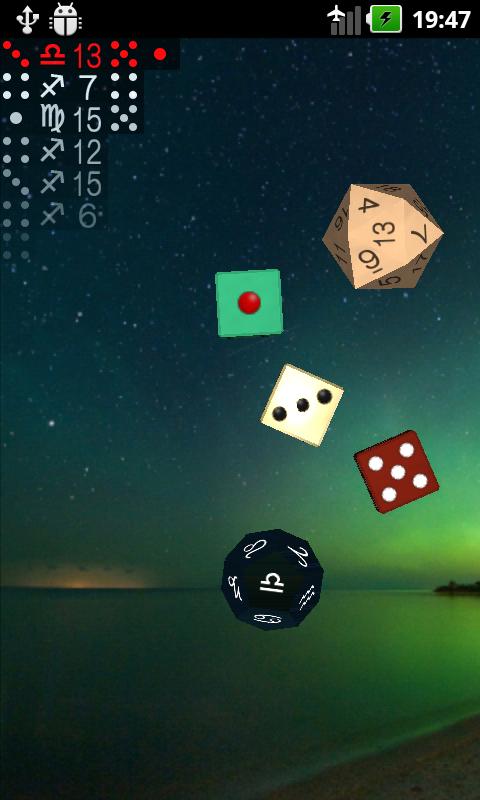Image resolution: width=480 pixels, height=800 pixels.
Task: Select the cream die showing three black dots
Action: [302, 405]
